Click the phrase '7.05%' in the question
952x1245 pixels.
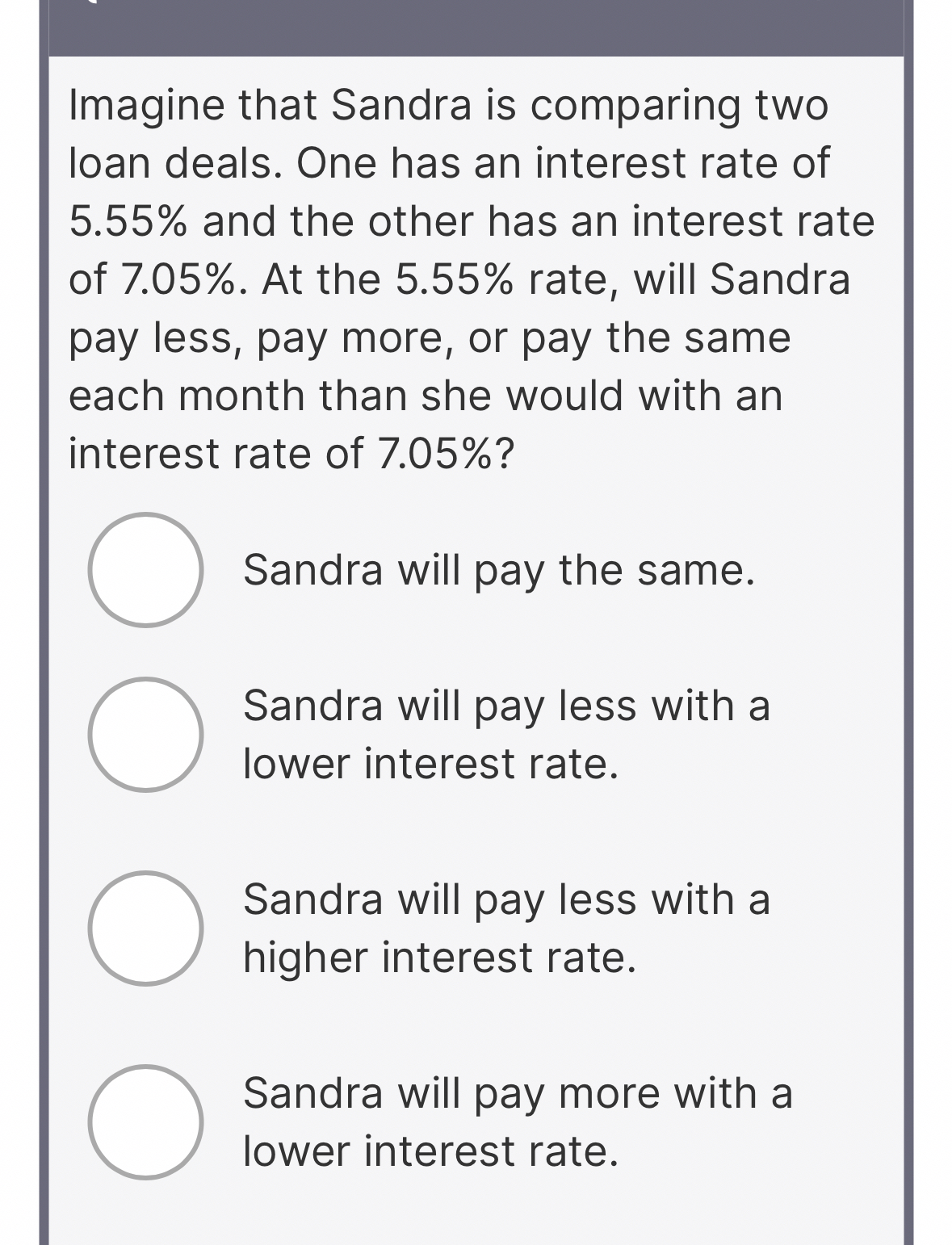tap(181, 279)
